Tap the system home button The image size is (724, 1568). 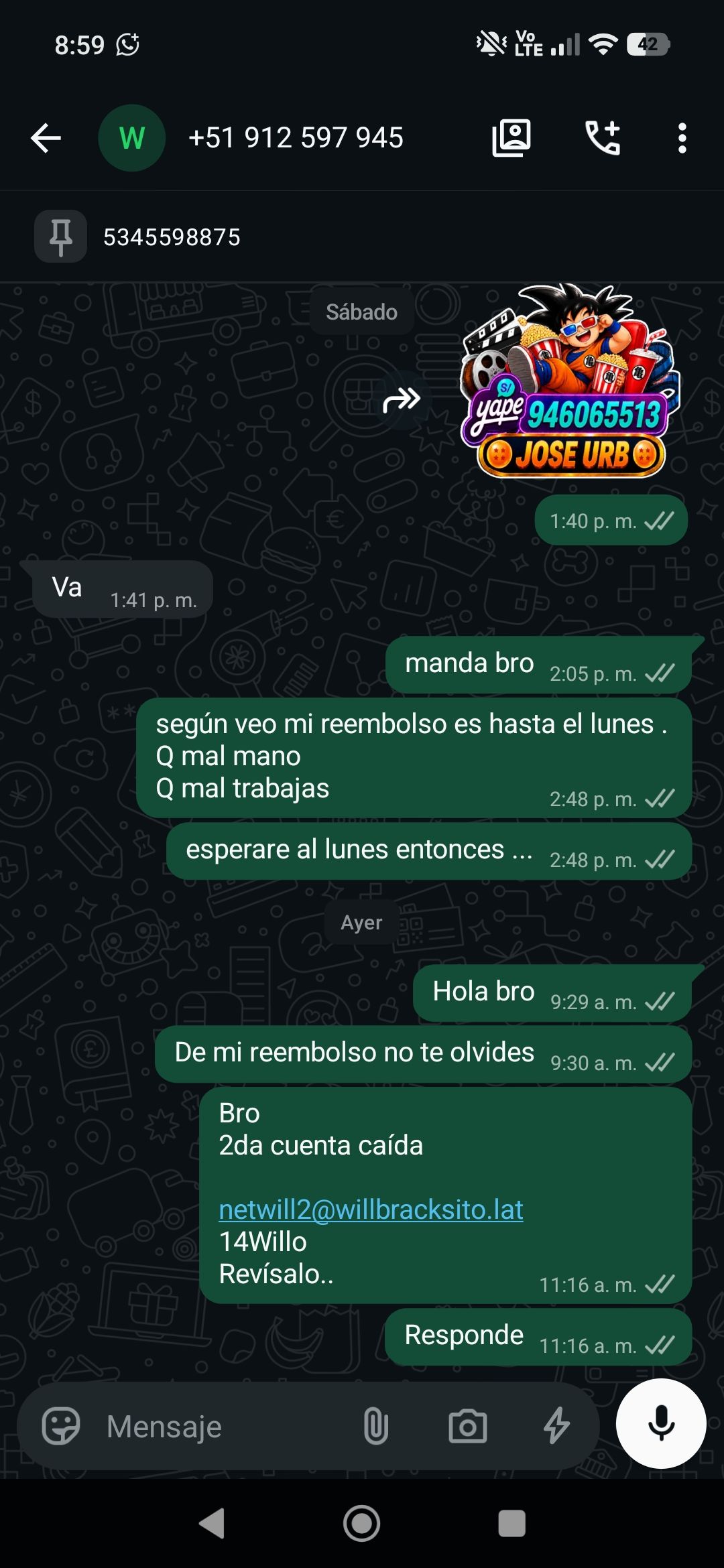pyautogui.click(x=362, y=1523)
